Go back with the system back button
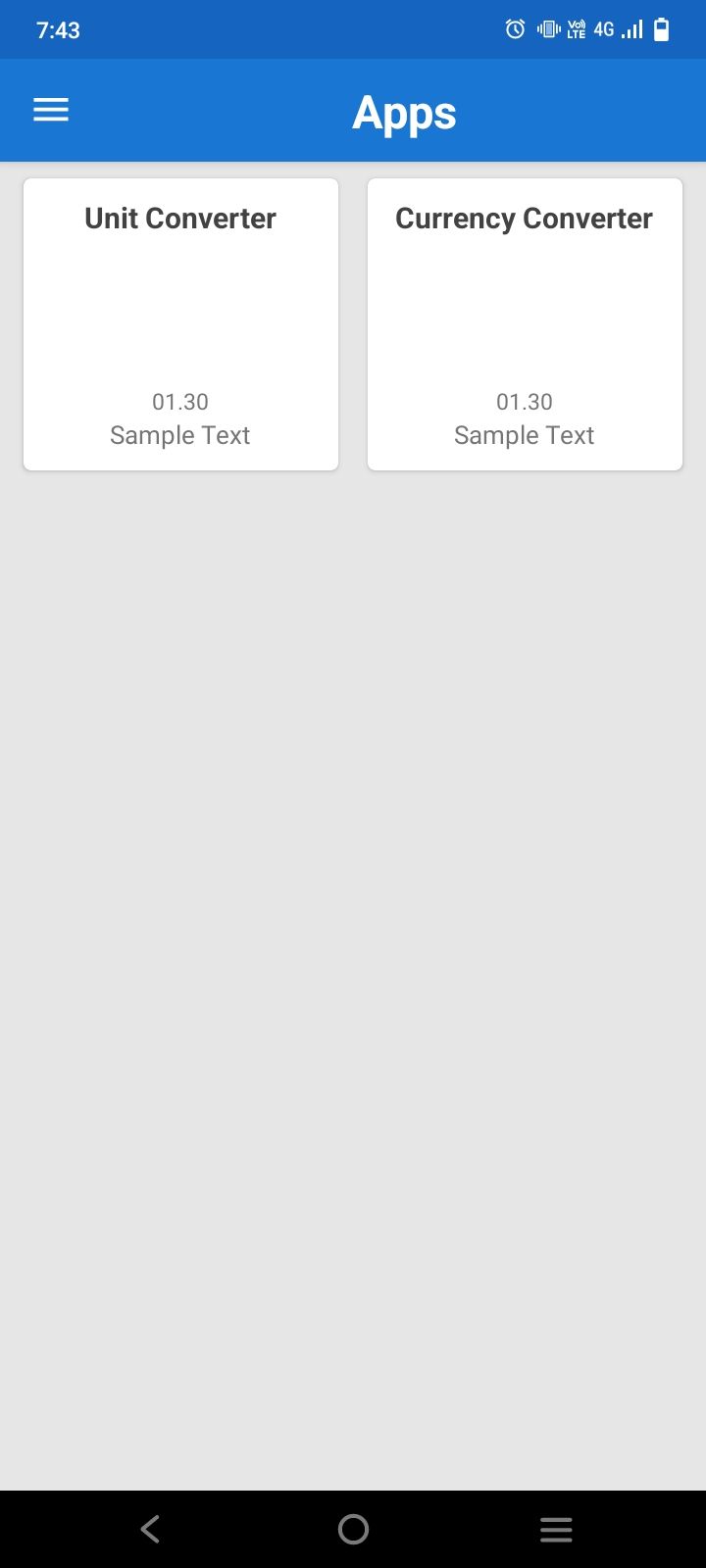This screenshot has height=1568, width=706. point(150,1529)
